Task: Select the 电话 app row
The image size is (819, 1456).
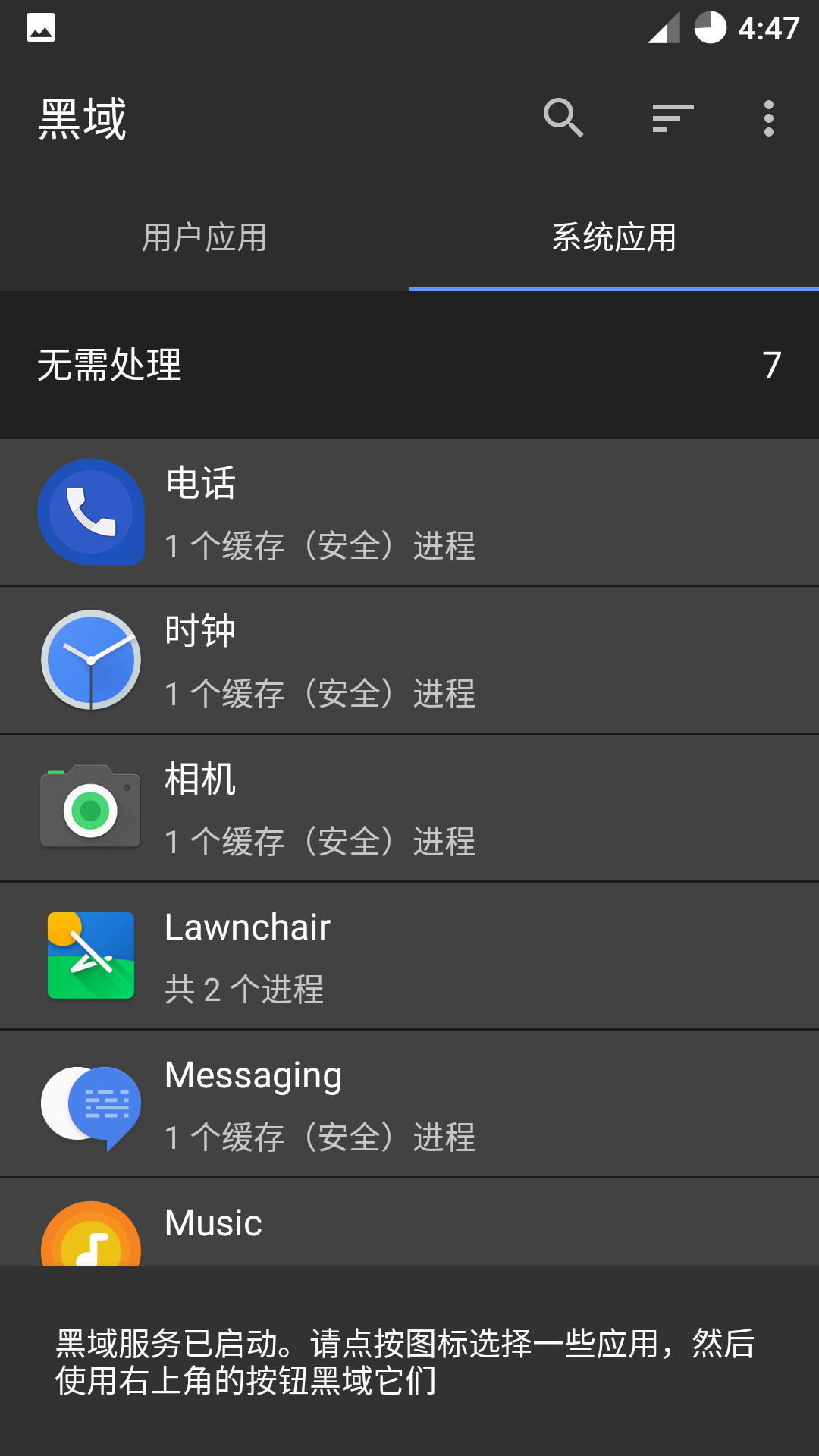Action: 409,513
